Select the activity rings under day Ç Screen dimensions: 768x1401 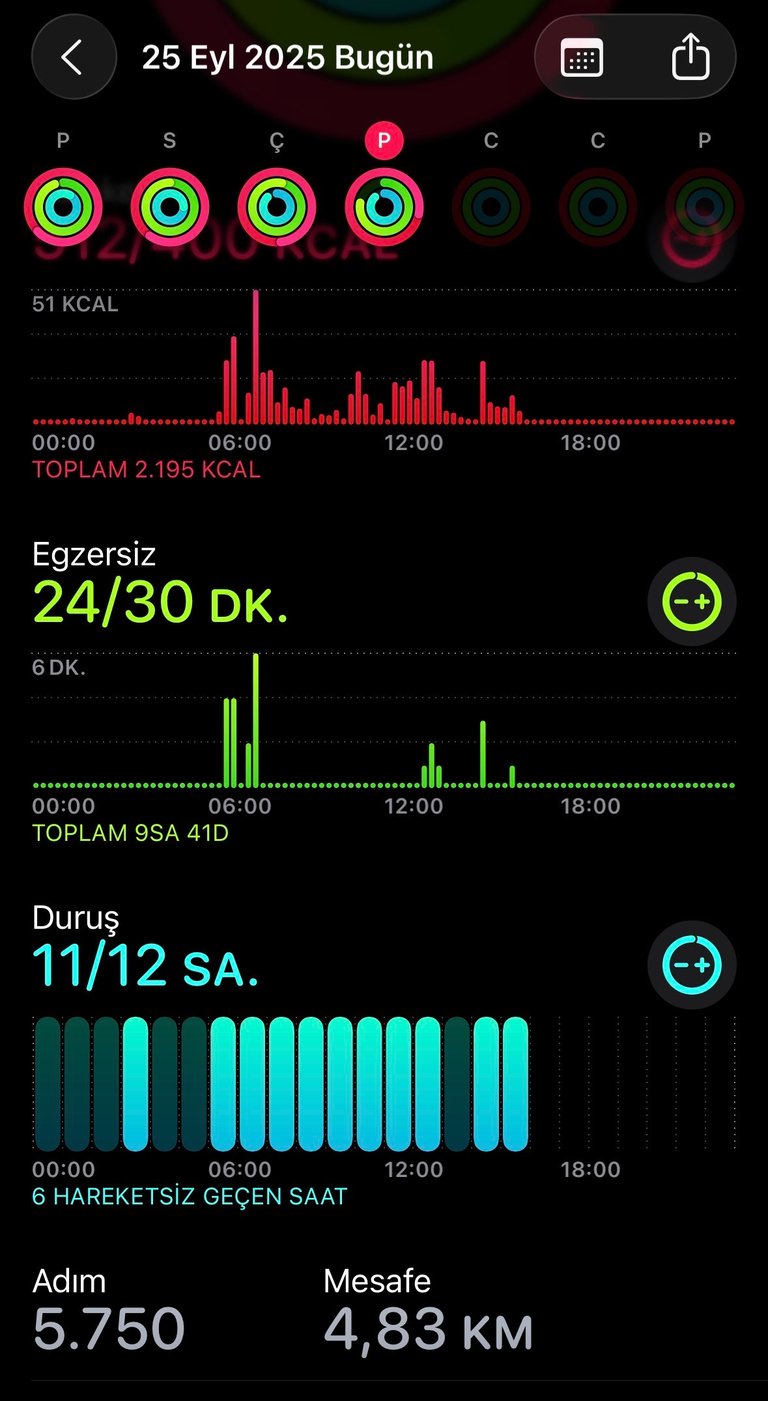tap(276, 207)
